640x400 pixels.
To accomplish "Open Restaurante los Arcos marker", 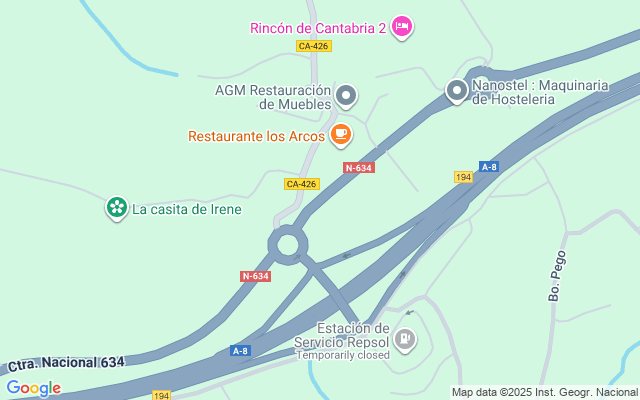I will [341, 134].
